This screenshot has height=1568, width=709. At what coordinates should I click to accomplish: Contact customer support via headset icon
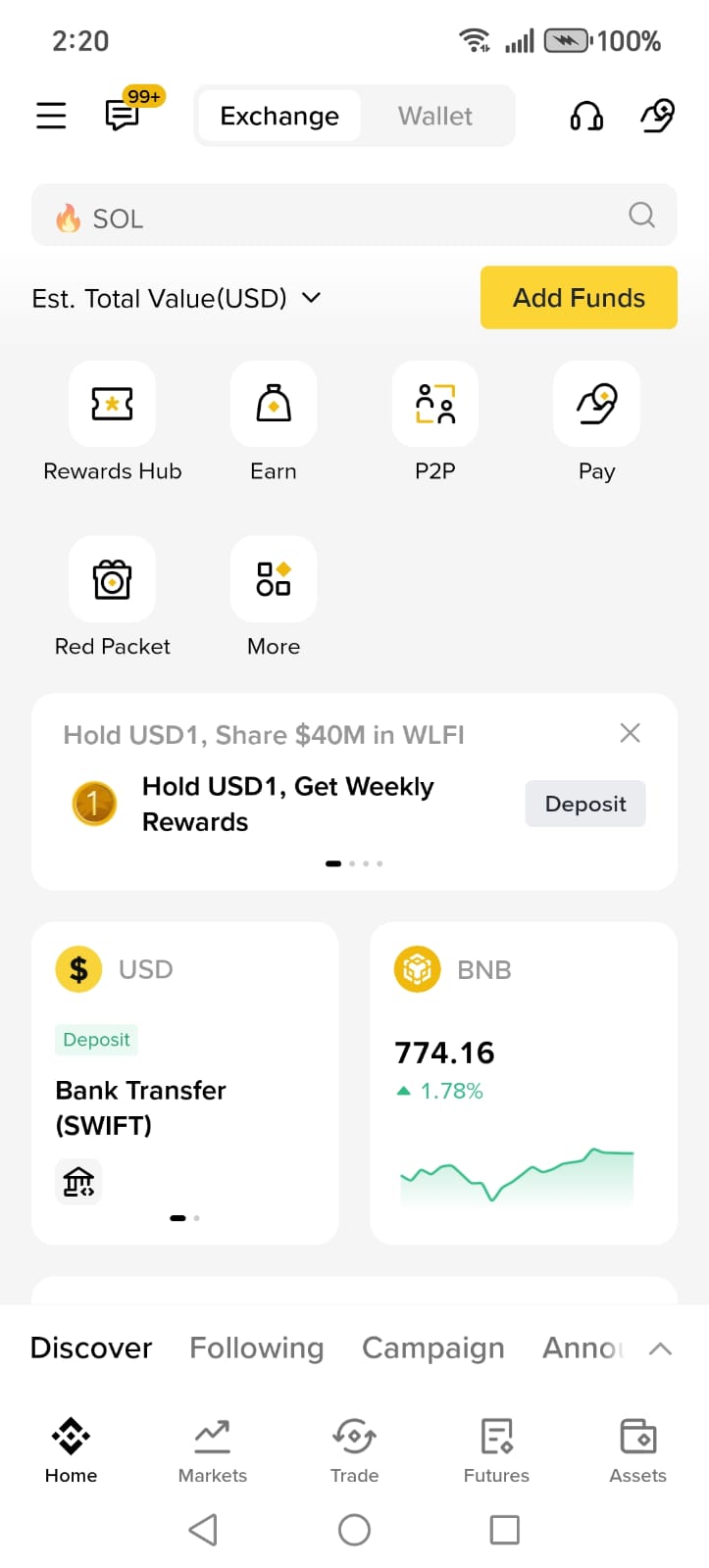pyautogui.click(x=586, y=116)
